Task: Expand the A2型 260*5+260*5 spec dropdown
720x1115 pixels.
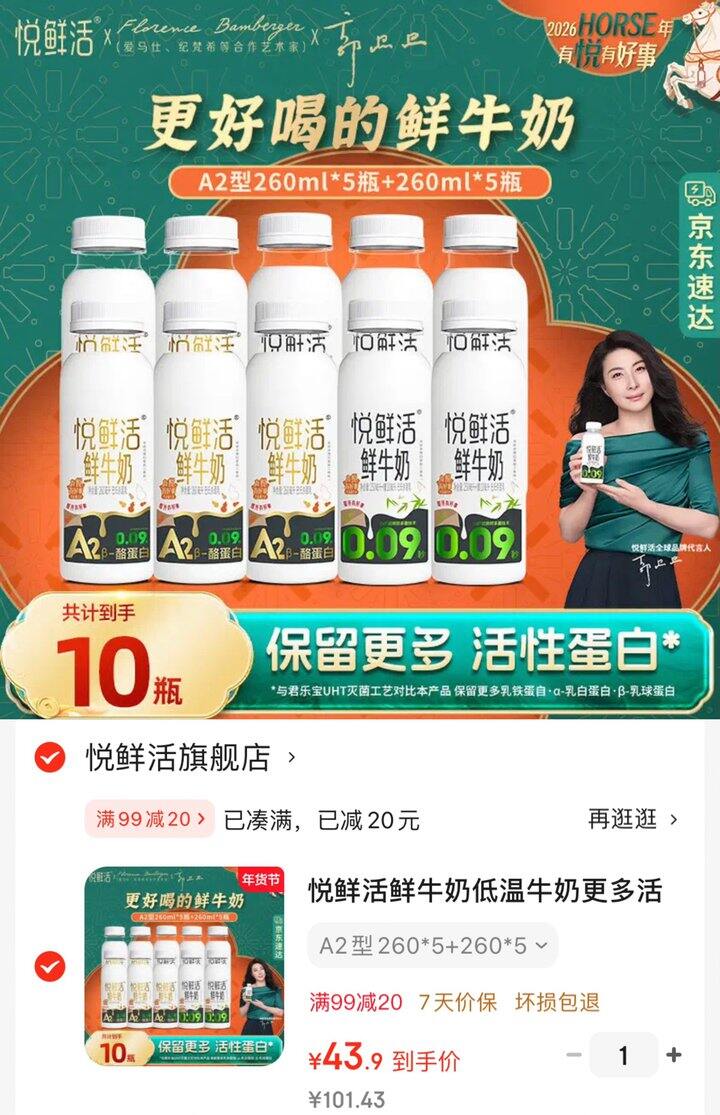Action: 432,945
